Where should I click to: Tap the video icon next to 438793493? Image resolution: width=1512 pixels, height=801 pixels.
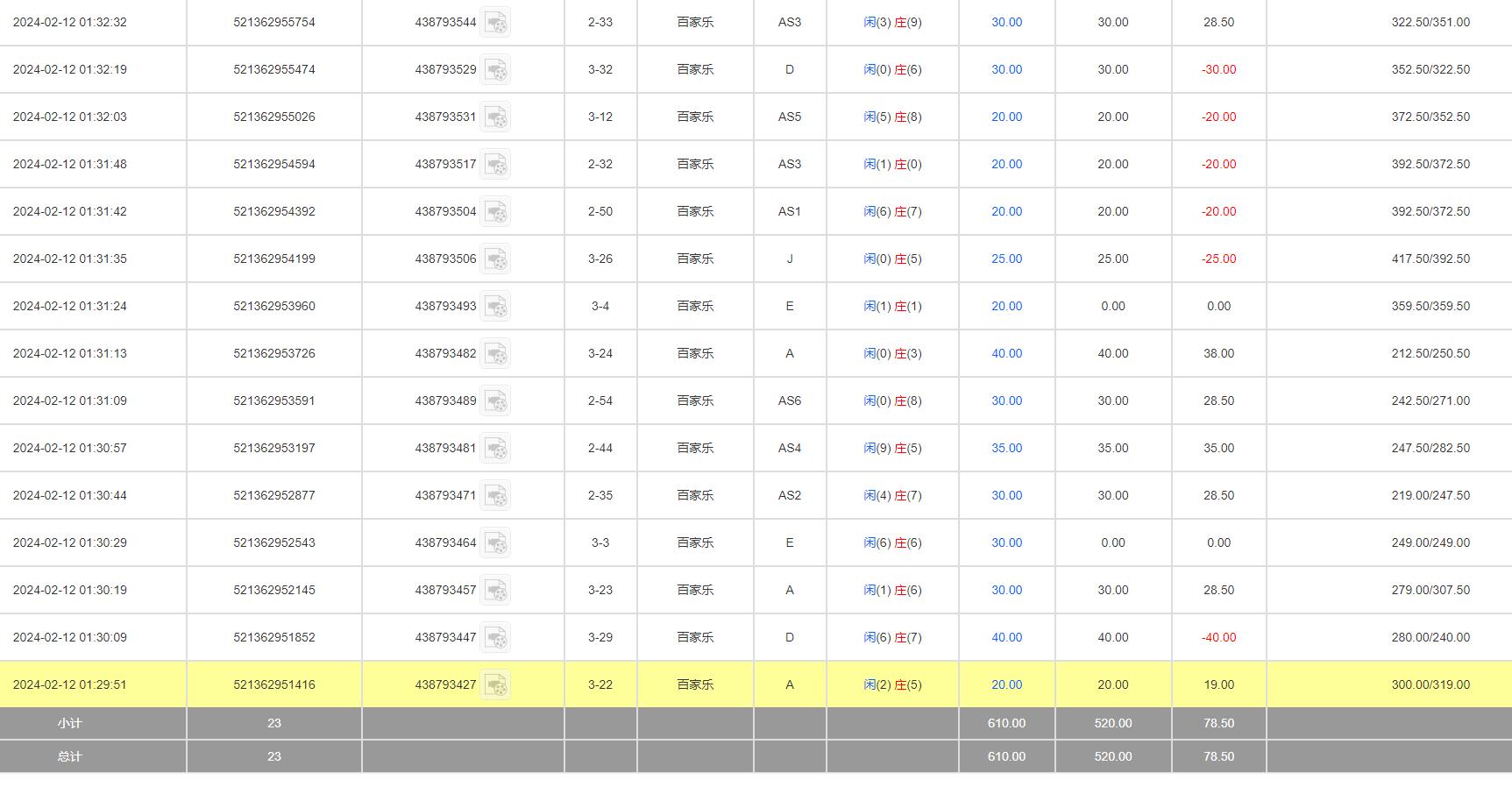495,307
